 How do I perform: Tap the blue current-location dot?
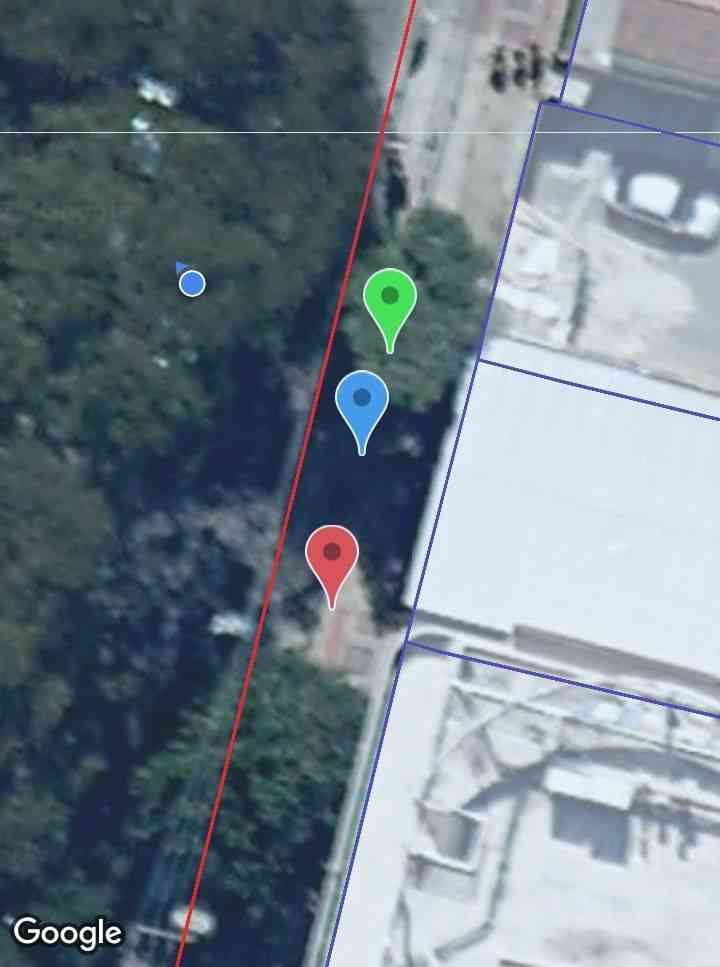coord(192,284)
